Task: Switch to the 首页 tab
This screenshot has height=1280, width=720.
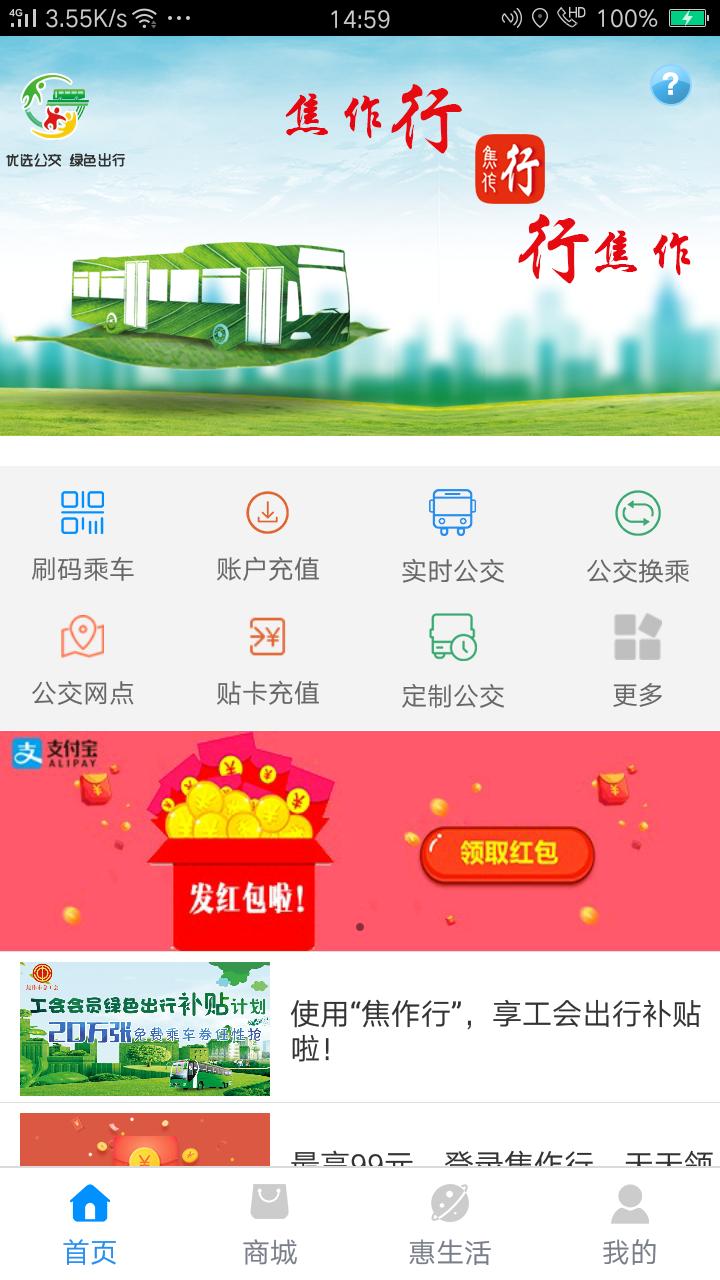Action: 90,1224
